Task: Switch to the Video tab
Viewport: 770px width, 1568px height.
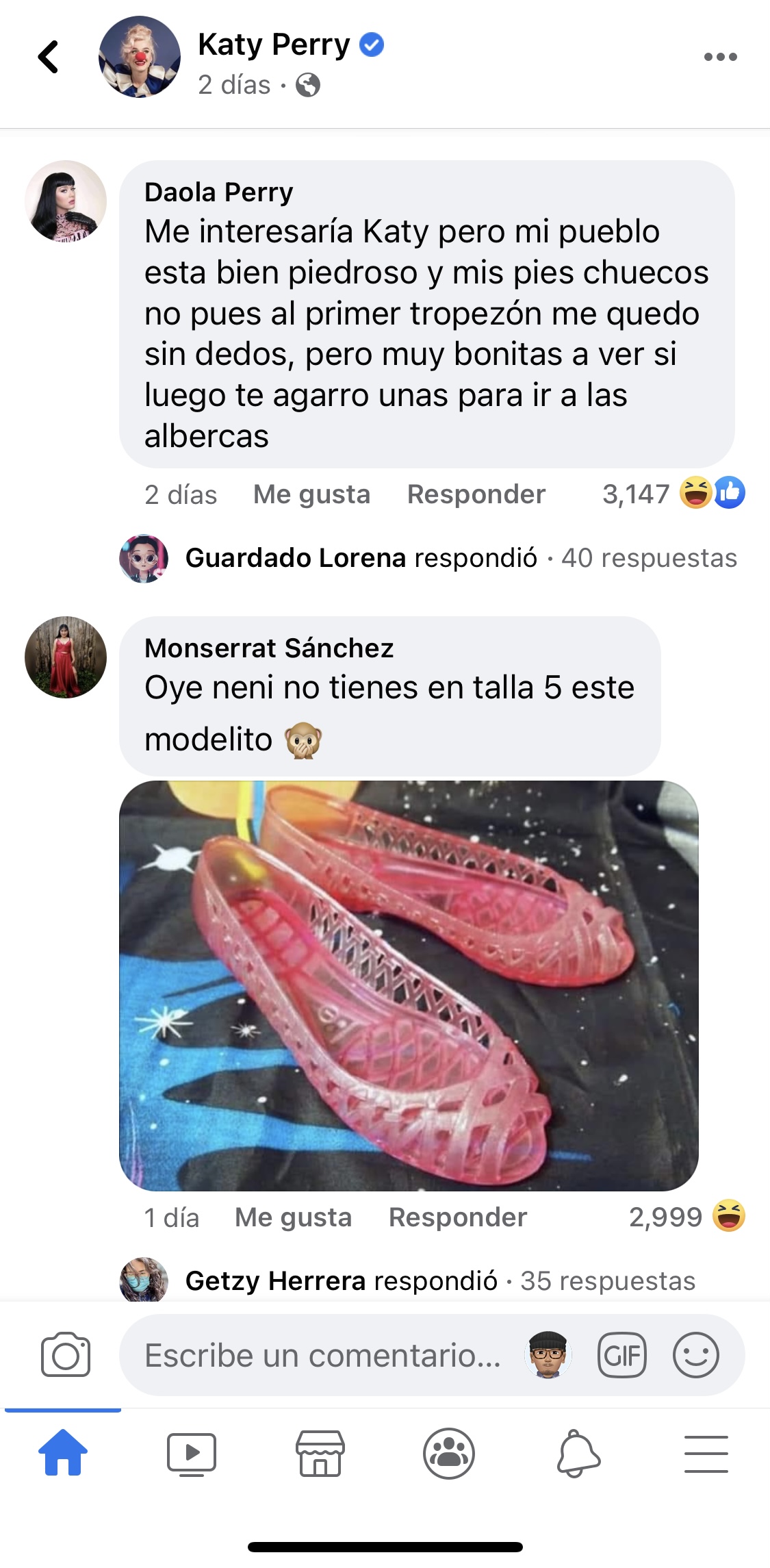Action: click(x=192, y=1453)
